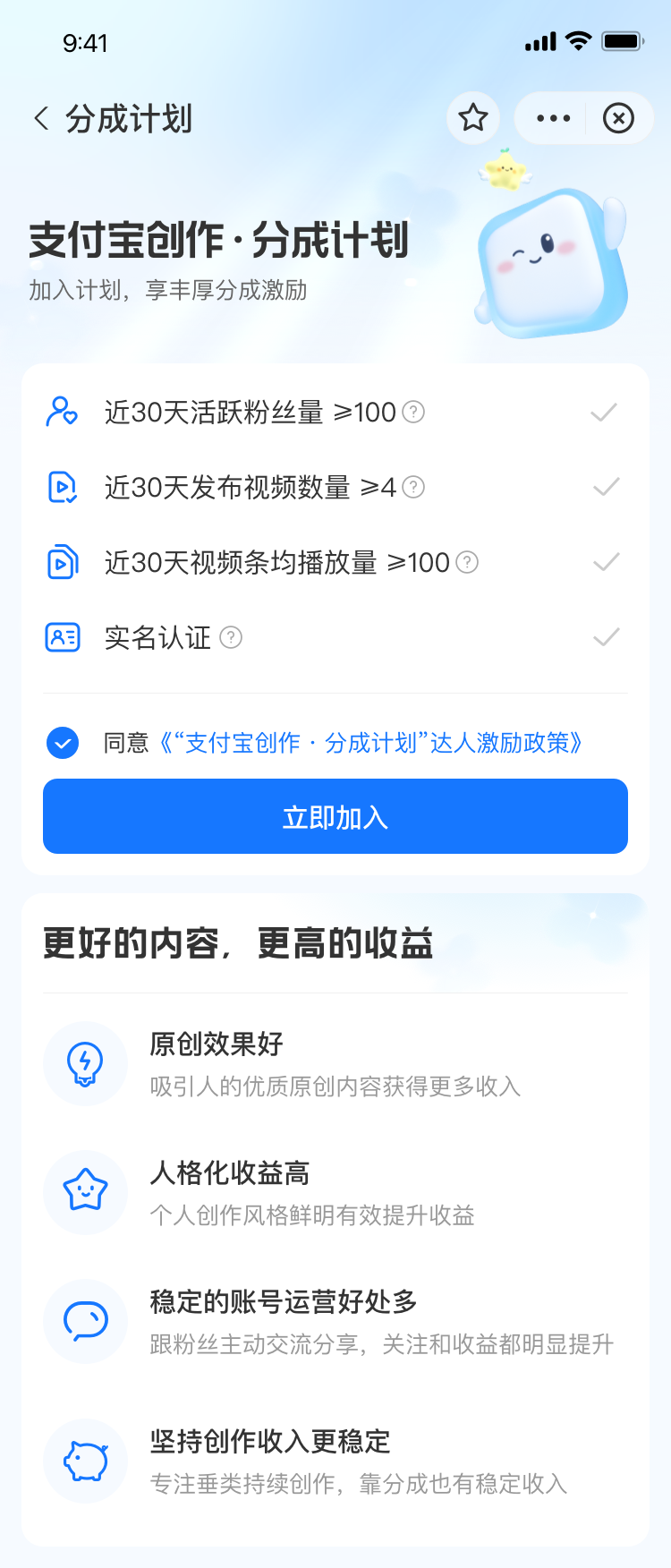The width and height of the screenshot is (671, 1568).
Task: Click the video icon beside 发布视频数量
Action: pos(63,487)
